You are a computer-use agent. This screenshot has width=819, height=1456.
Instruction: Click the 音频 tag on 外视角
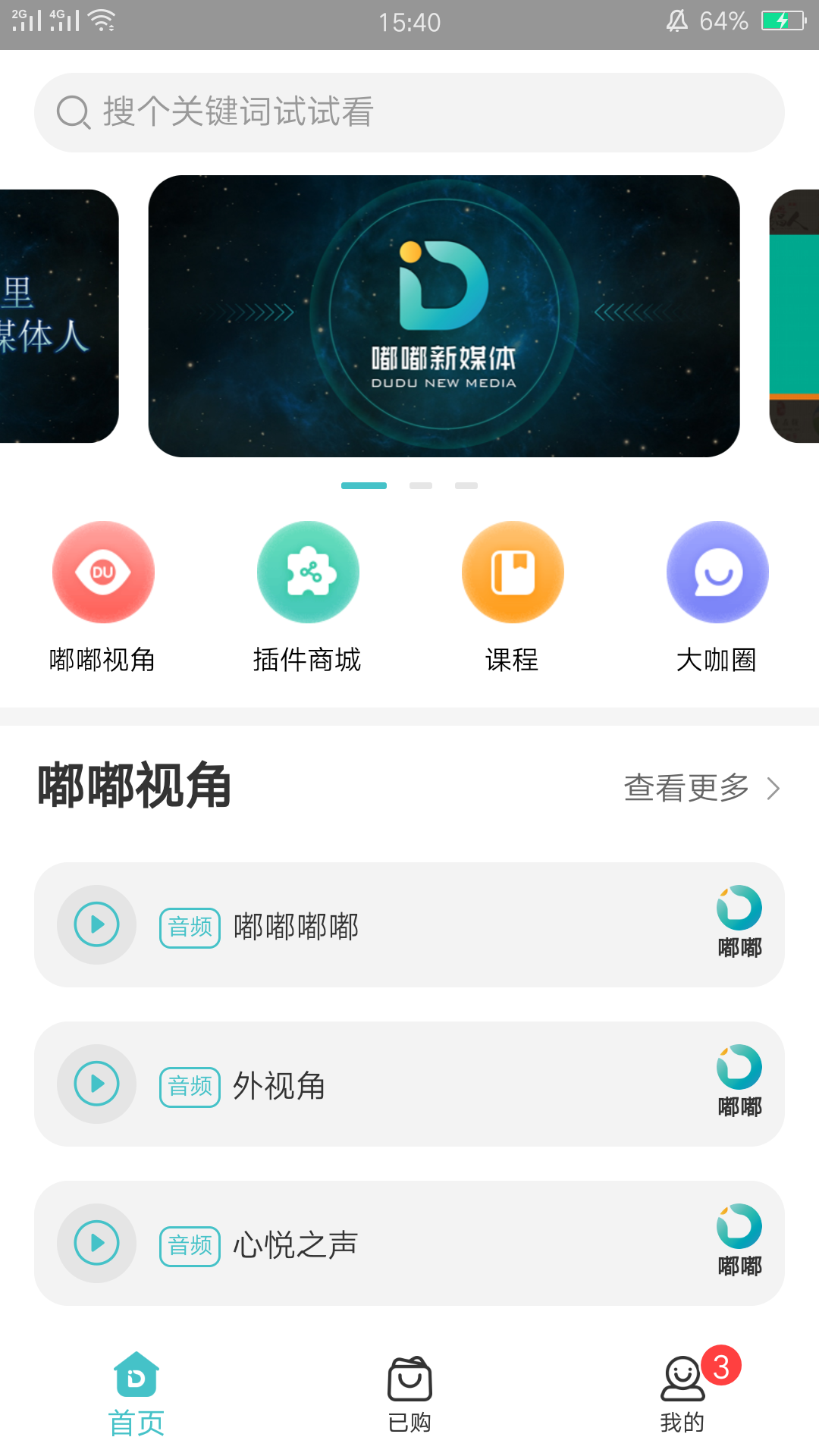(190, 1086)
